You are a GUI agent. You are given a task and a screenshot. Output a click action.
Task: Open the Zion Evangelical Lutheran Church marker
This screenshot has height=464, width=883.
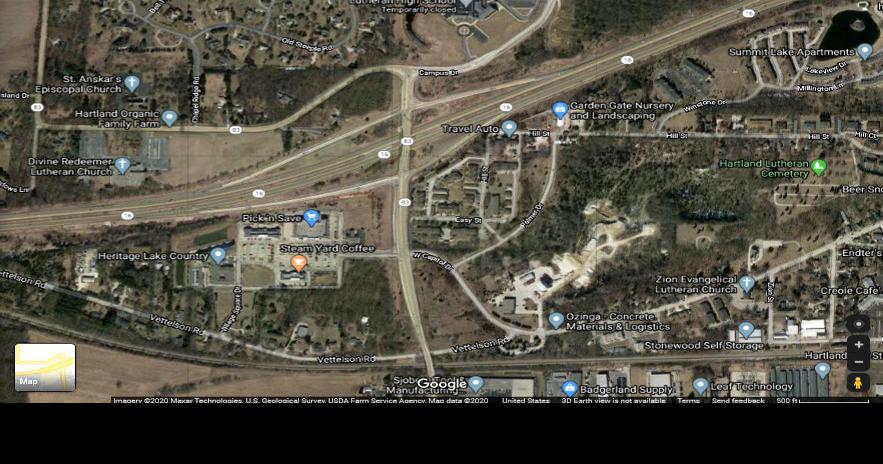point(746,285)
